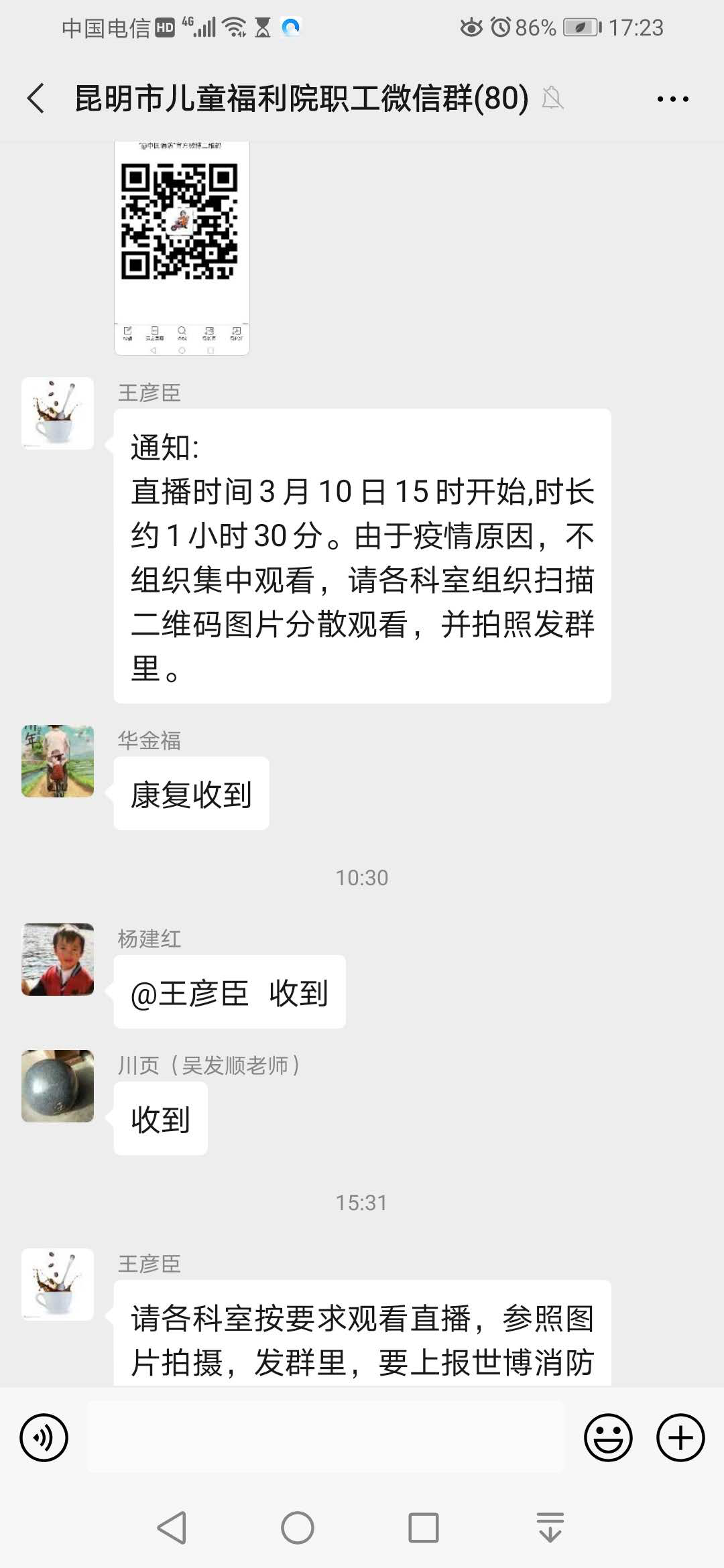Tap the system home button
Image resolution: width=724 pixels, height=1568 pixels.
pyautogui.click(x=298, y=1528)
